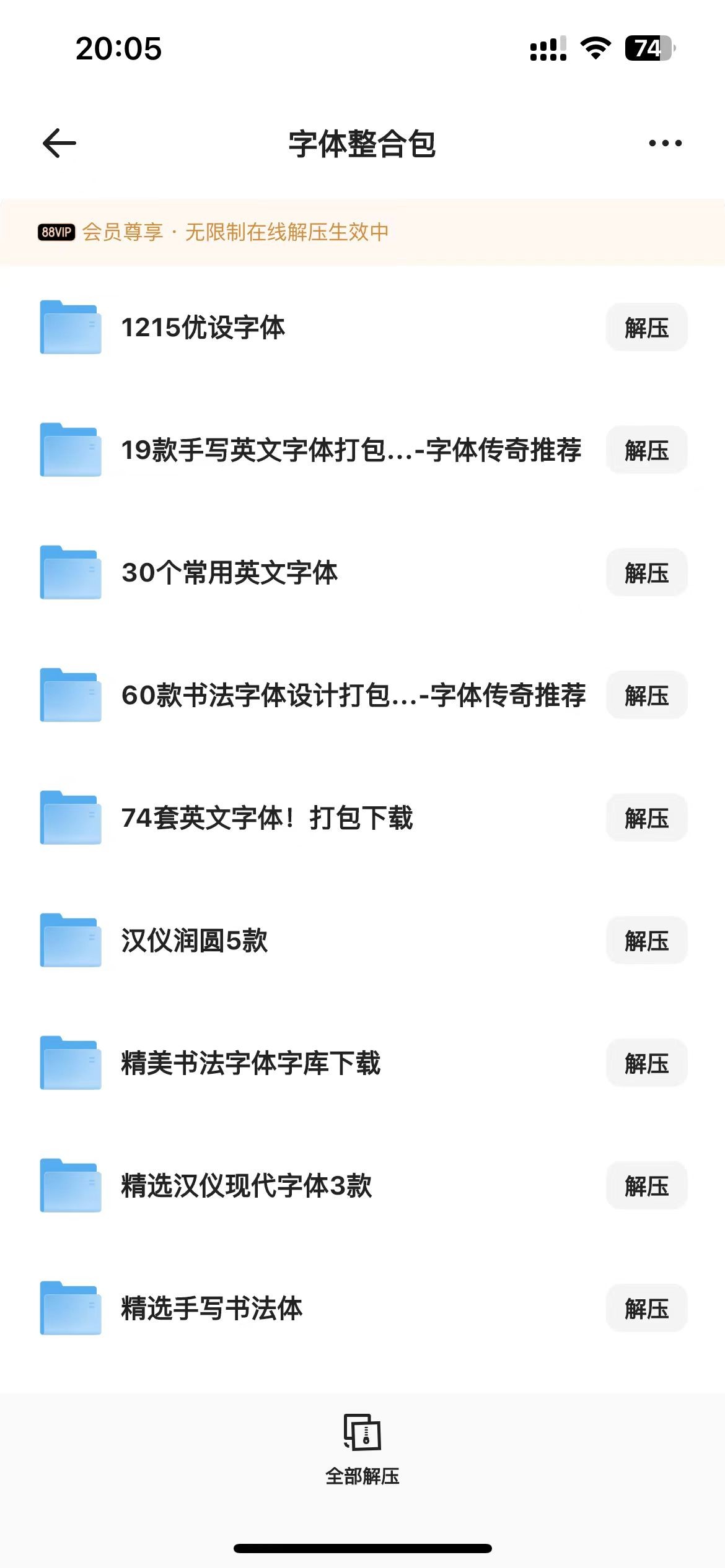Extract the 74套英文字体 folder

646,817
